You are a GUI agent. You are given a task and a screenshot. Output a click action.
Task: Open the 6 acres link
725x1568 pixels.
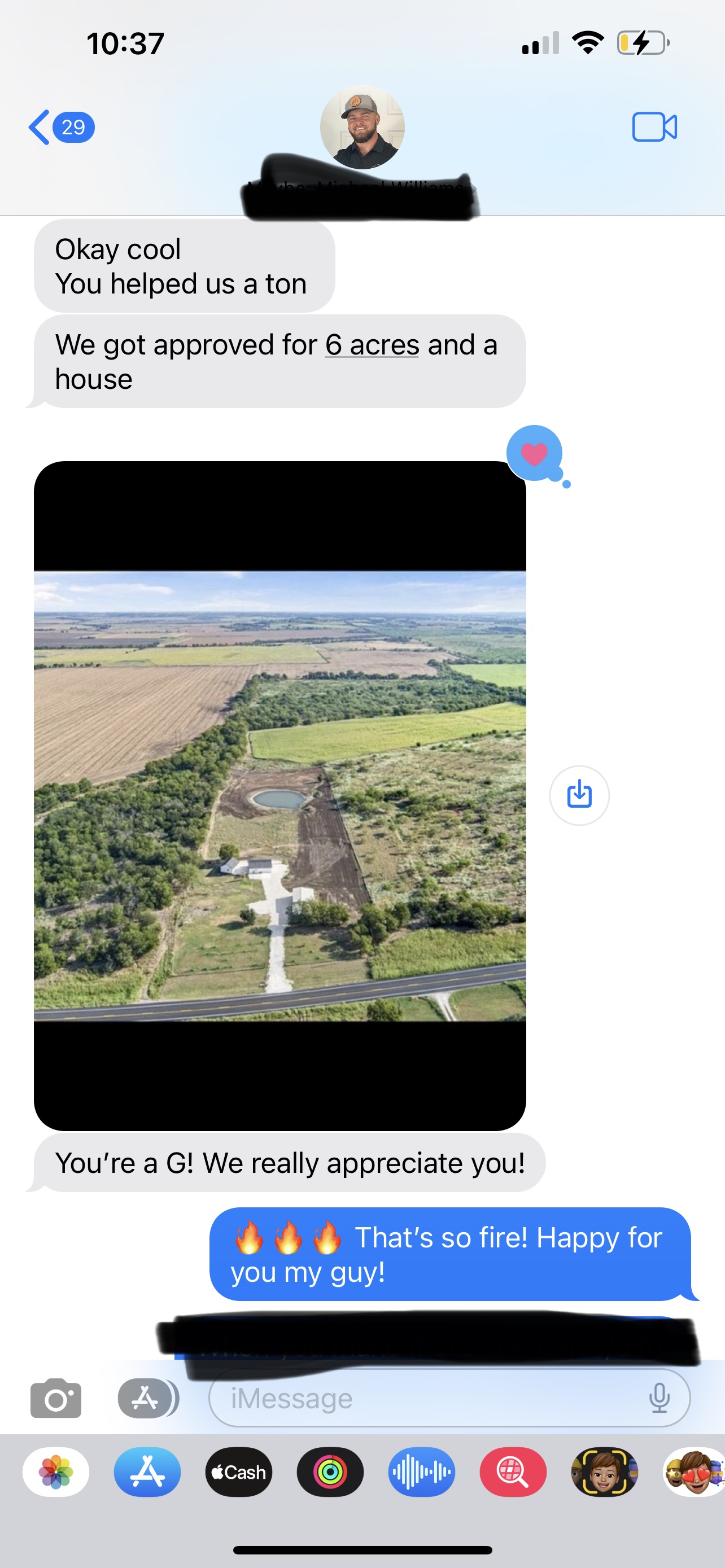pos(372,345)
